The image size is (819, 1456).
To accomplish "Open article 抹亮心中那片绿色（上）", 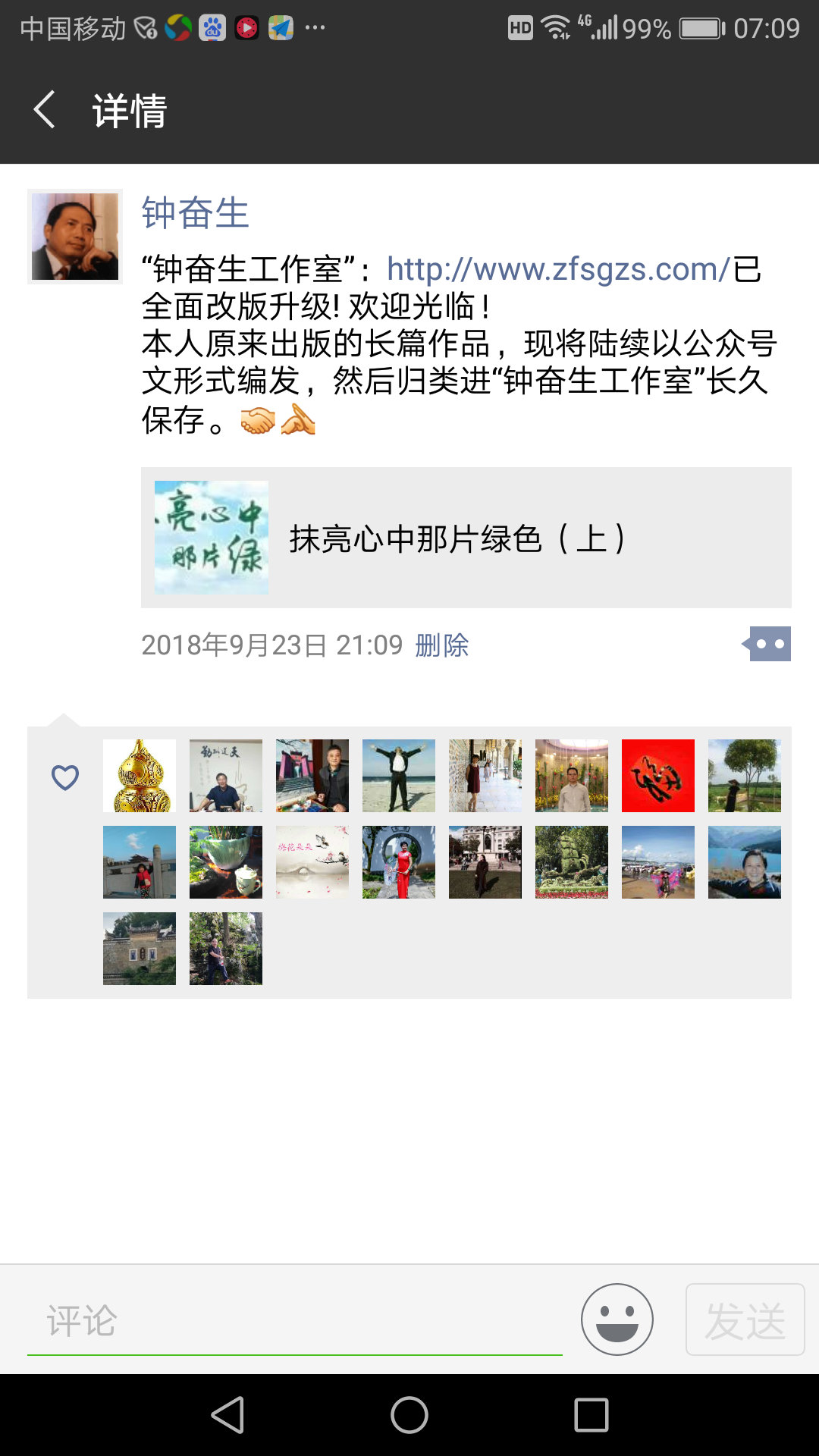I will pos(466,538).
